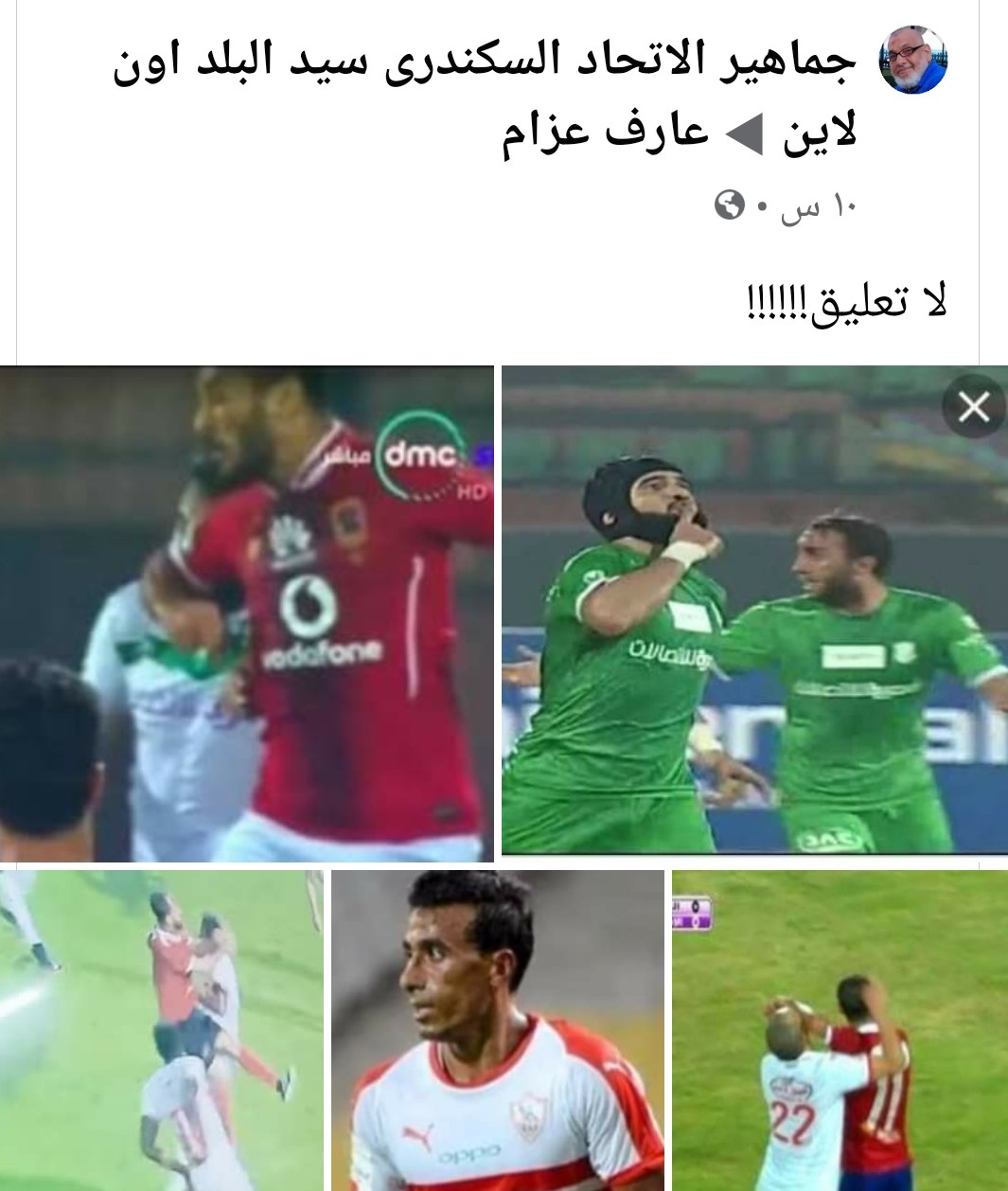Open عارف عزام profile link

point(604,130)
